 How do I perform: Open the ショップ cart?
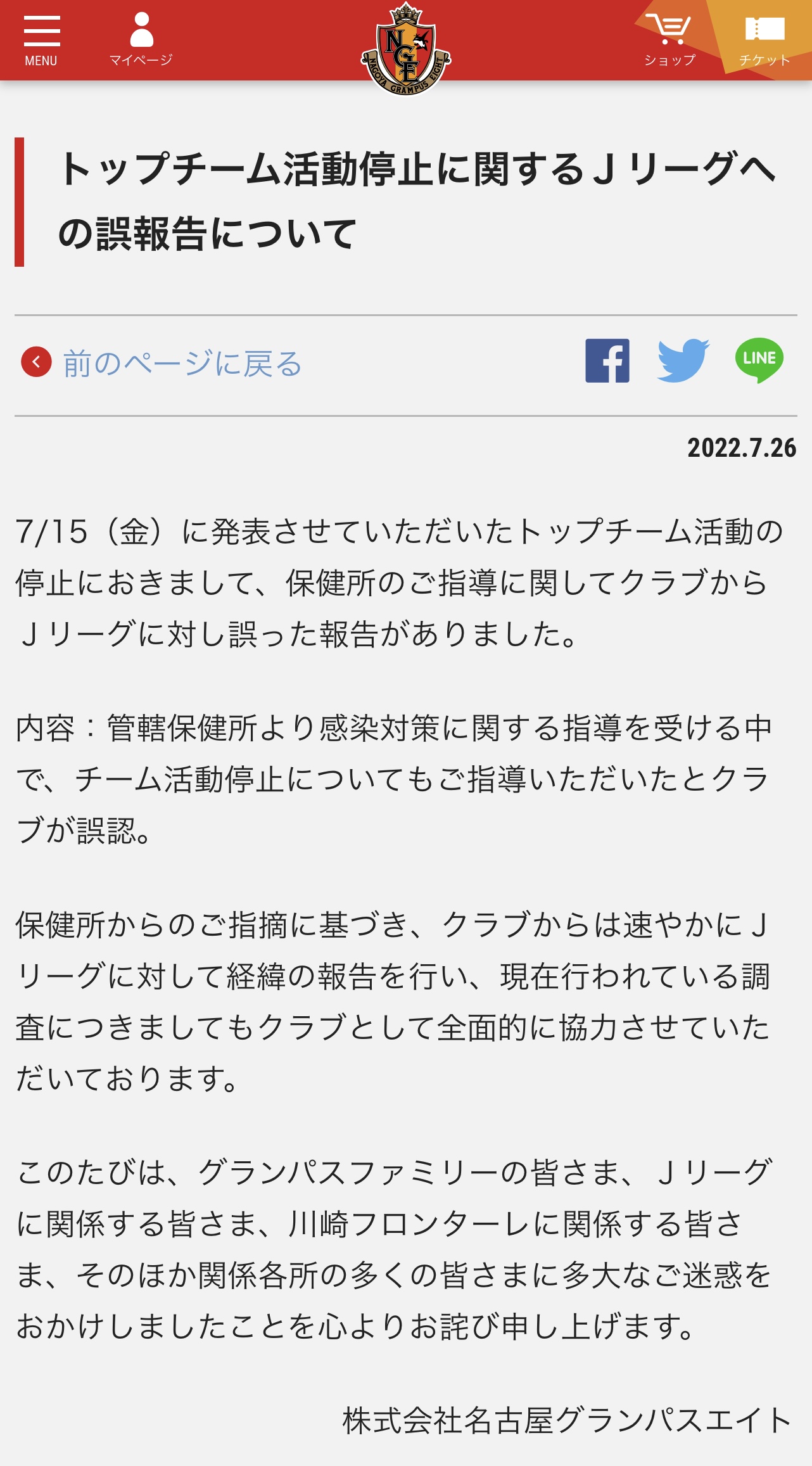click(669, 39)
